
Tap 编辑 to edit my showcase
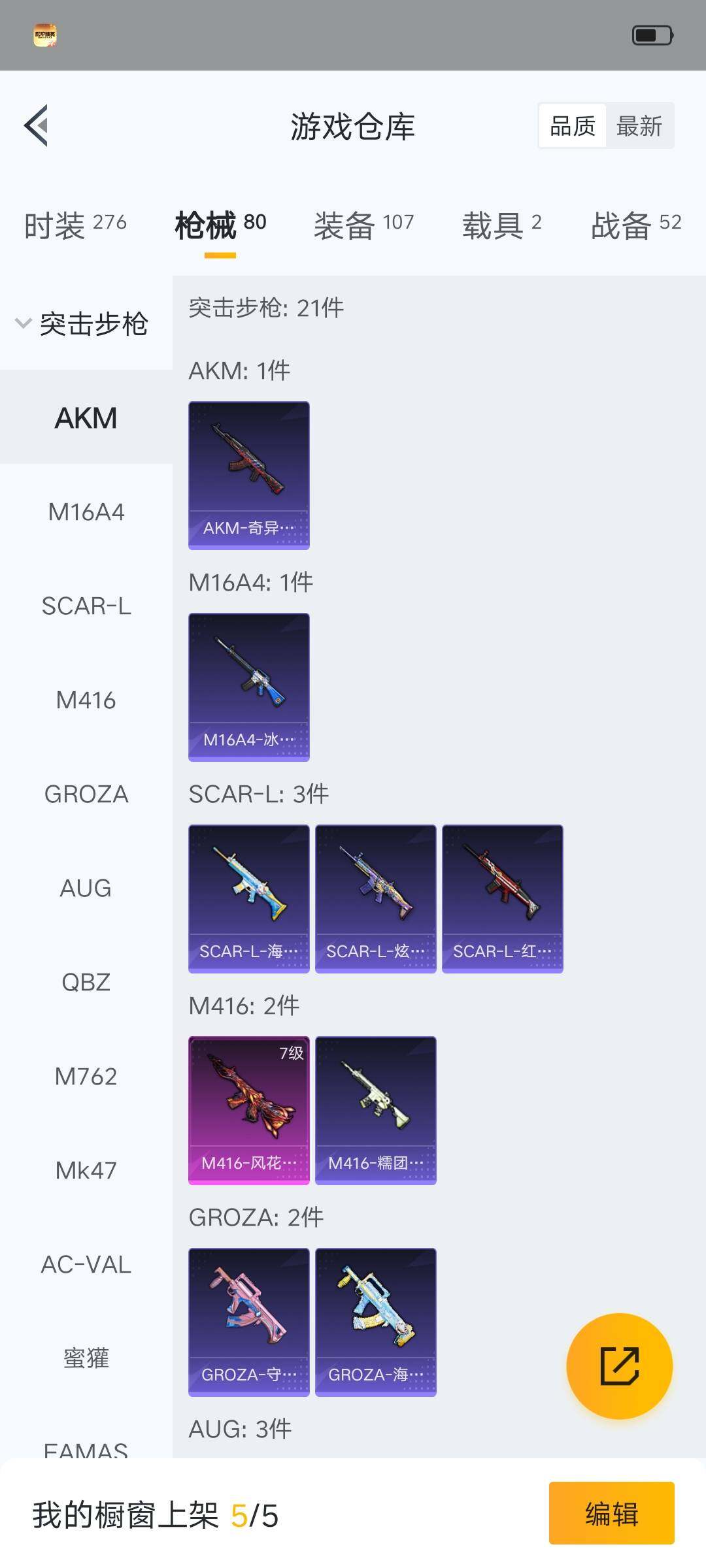point(611,1513)
